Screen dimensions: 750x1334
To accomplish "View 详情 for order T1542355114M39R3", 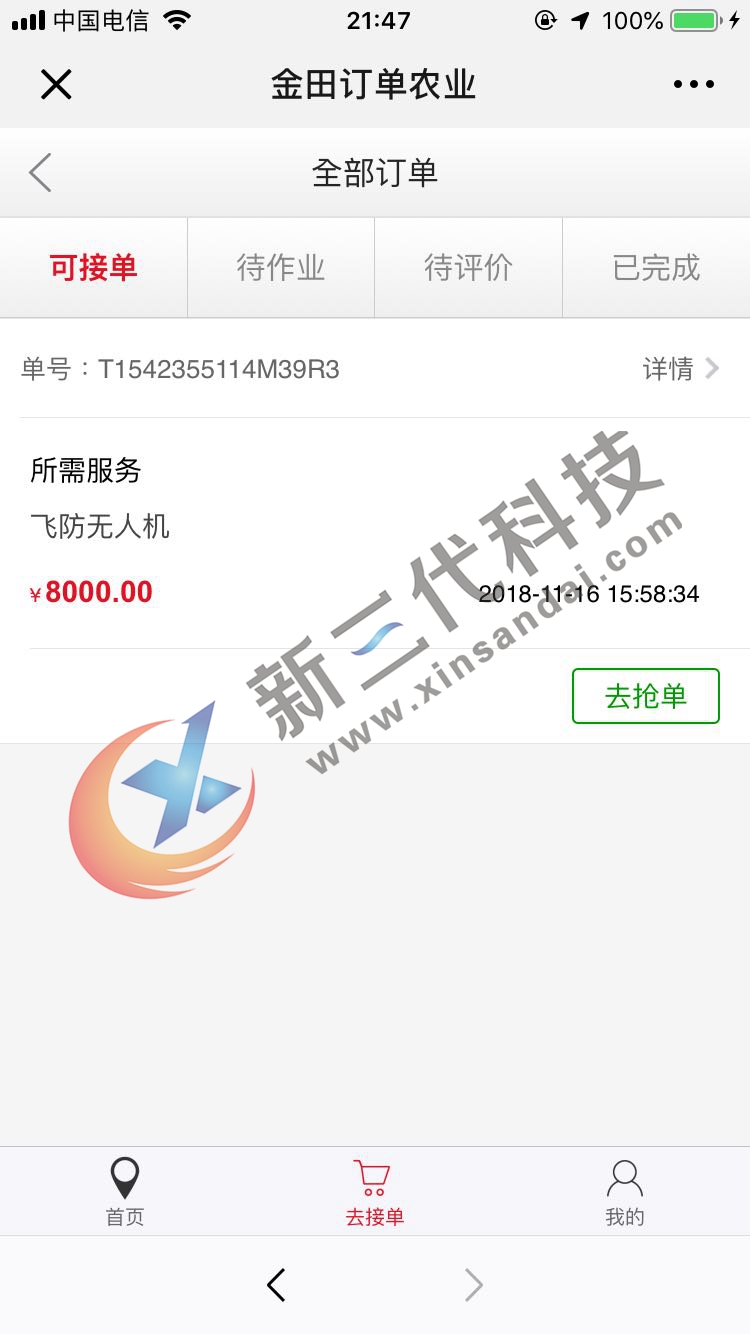I will (x=680, y=369).
